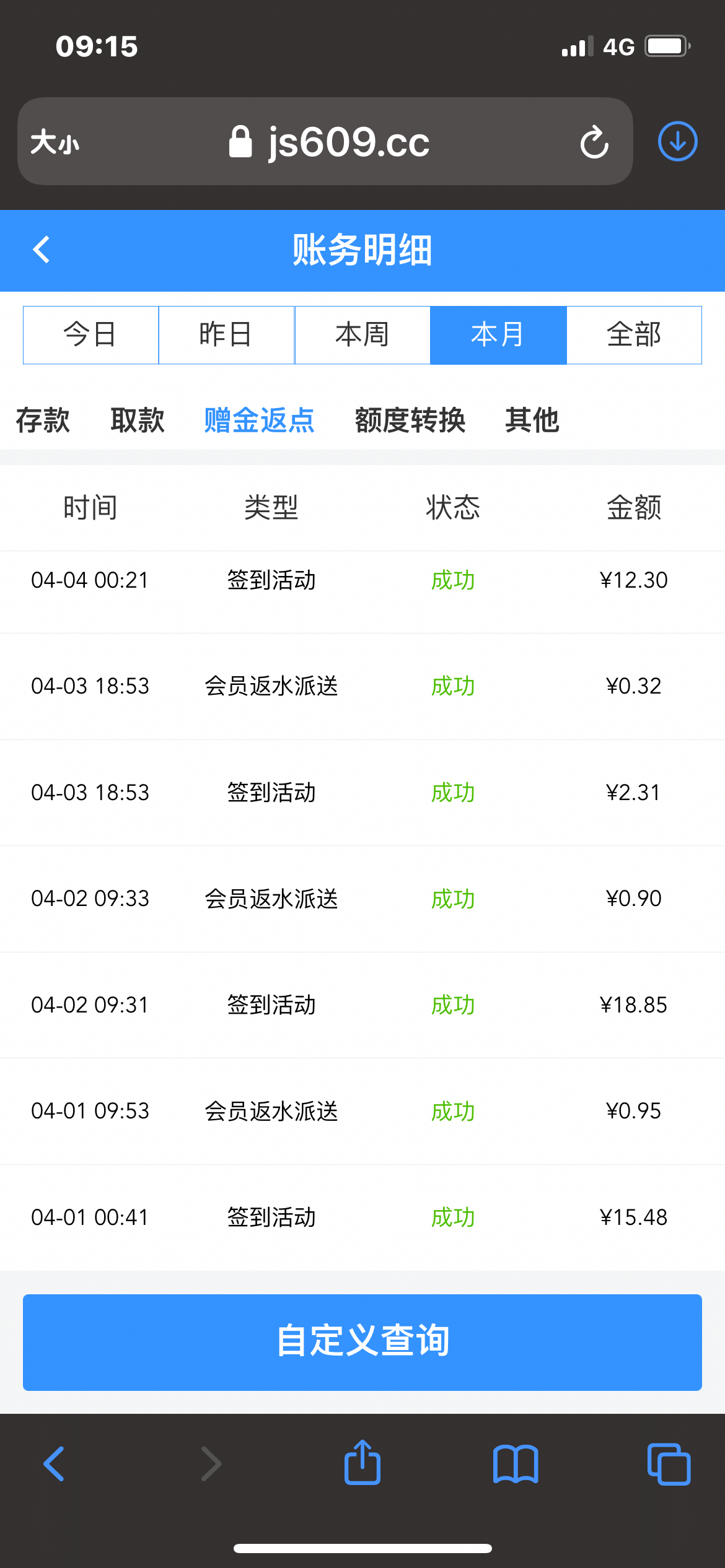Share this page from the browser toolbar
The width and height of the screenshot is (725, 1568).
click(362, 1463)
